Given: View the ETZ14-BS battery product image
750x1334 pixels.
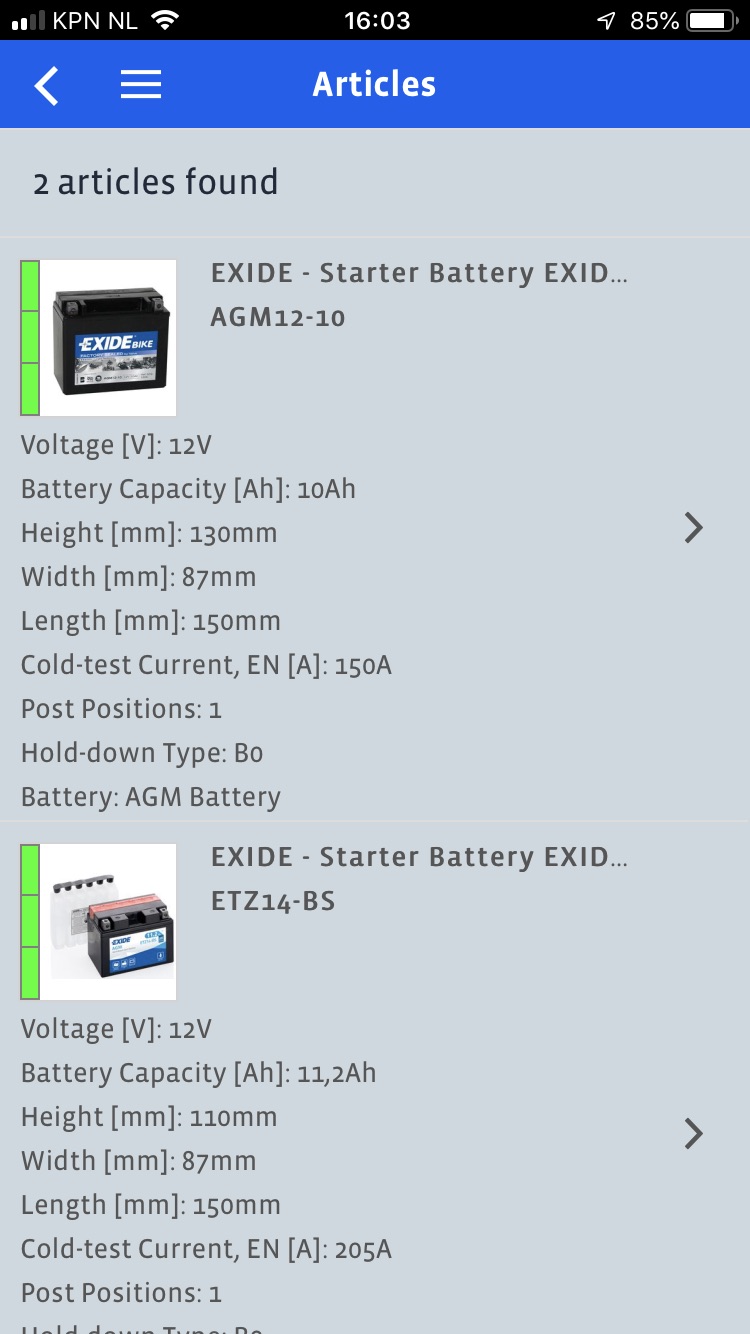Looking at the screenshot, I should coord(108,922).
